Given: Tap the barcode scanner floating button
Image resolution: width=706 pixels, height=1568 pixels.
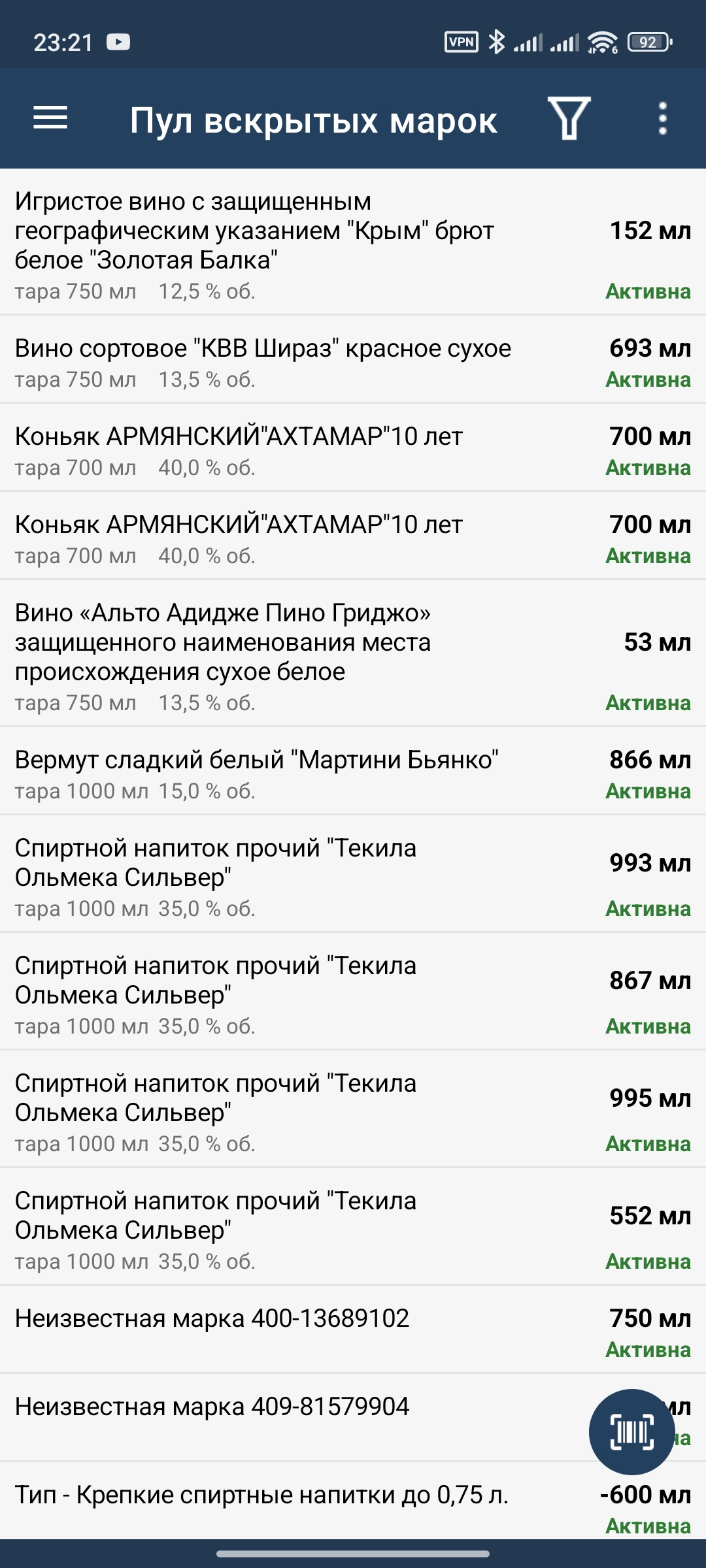Looking at the screenshot, I should pos(631,1431).
